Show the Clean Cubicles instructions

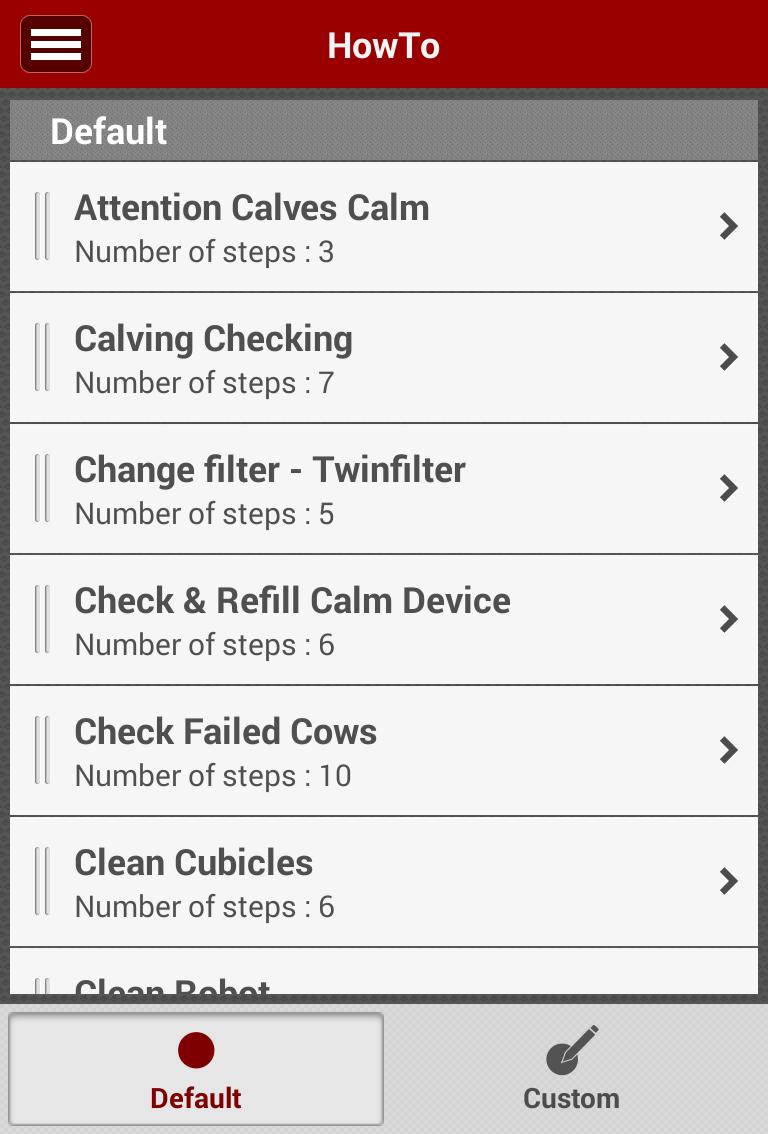384,882
